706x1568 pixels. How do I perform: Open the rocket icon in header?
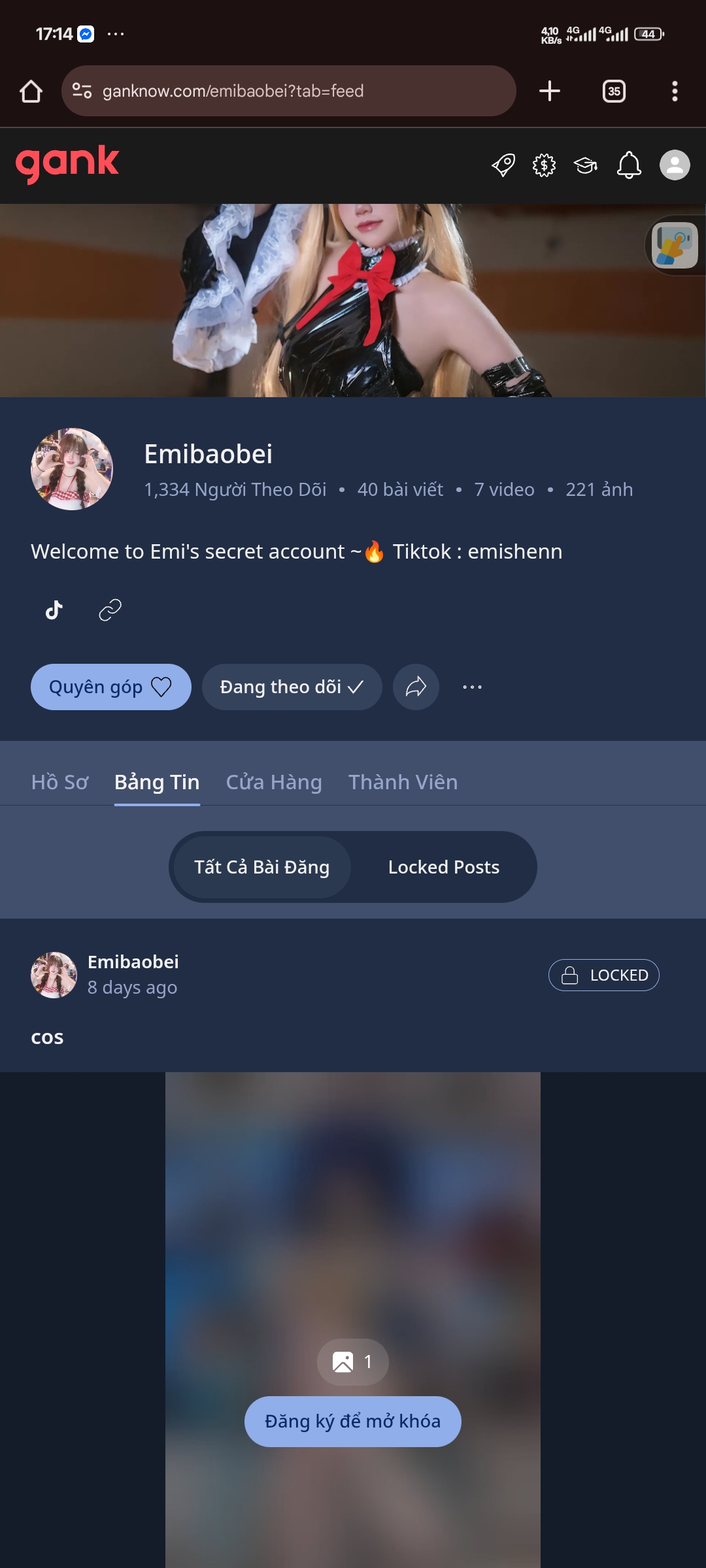point(503,165)
